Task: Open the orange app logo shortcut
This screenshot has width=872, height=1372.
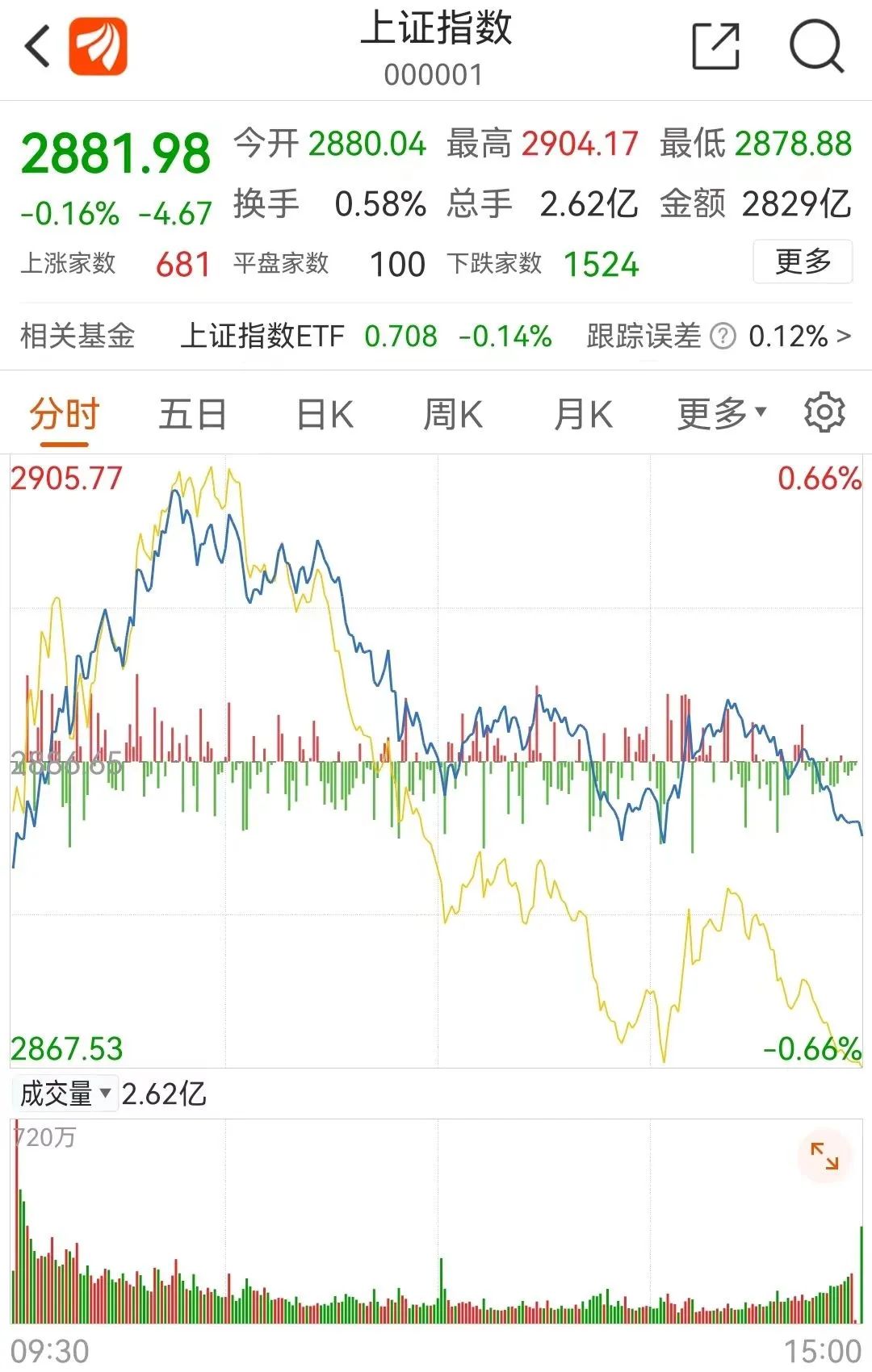Action: click(98, 46)
